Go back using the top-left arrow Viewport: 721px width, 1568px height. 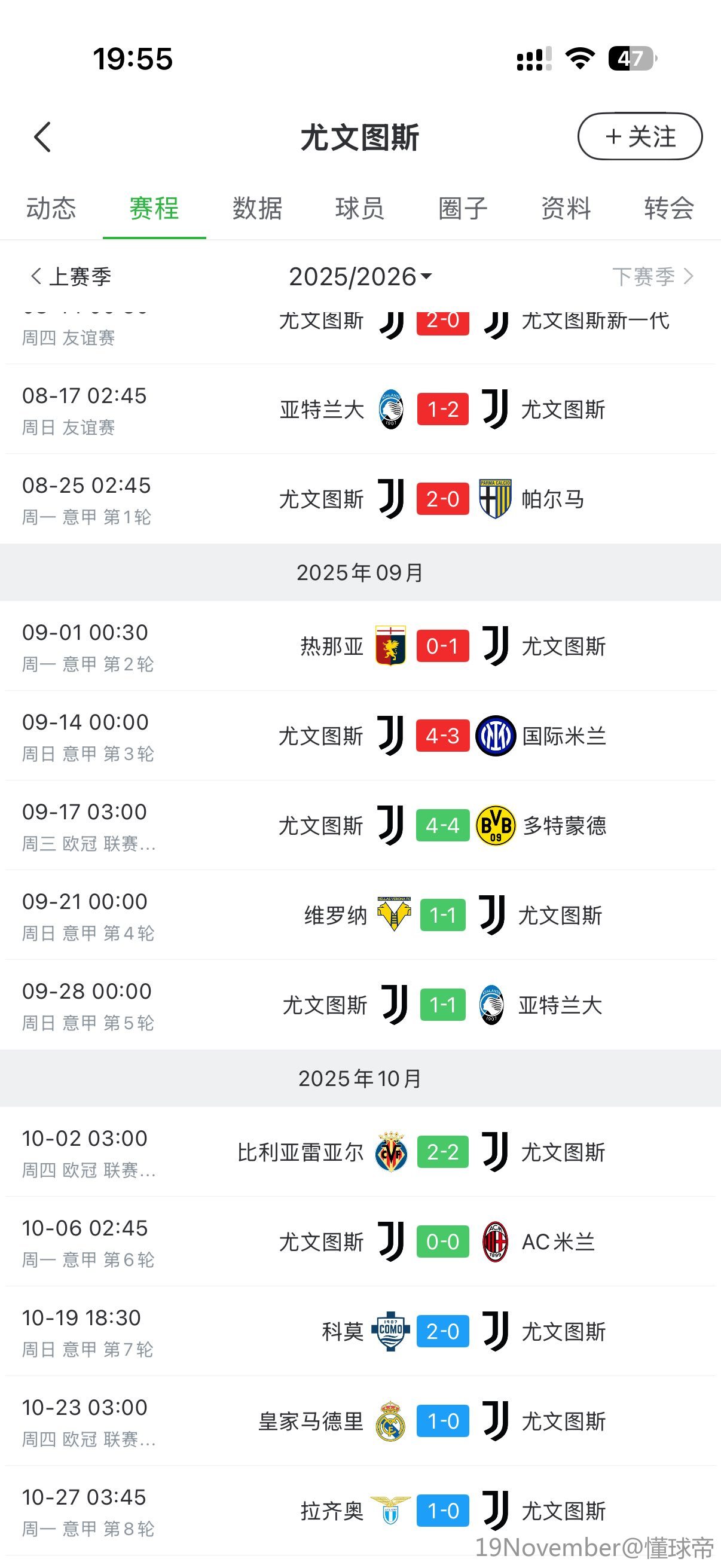(x=42, y=137)
